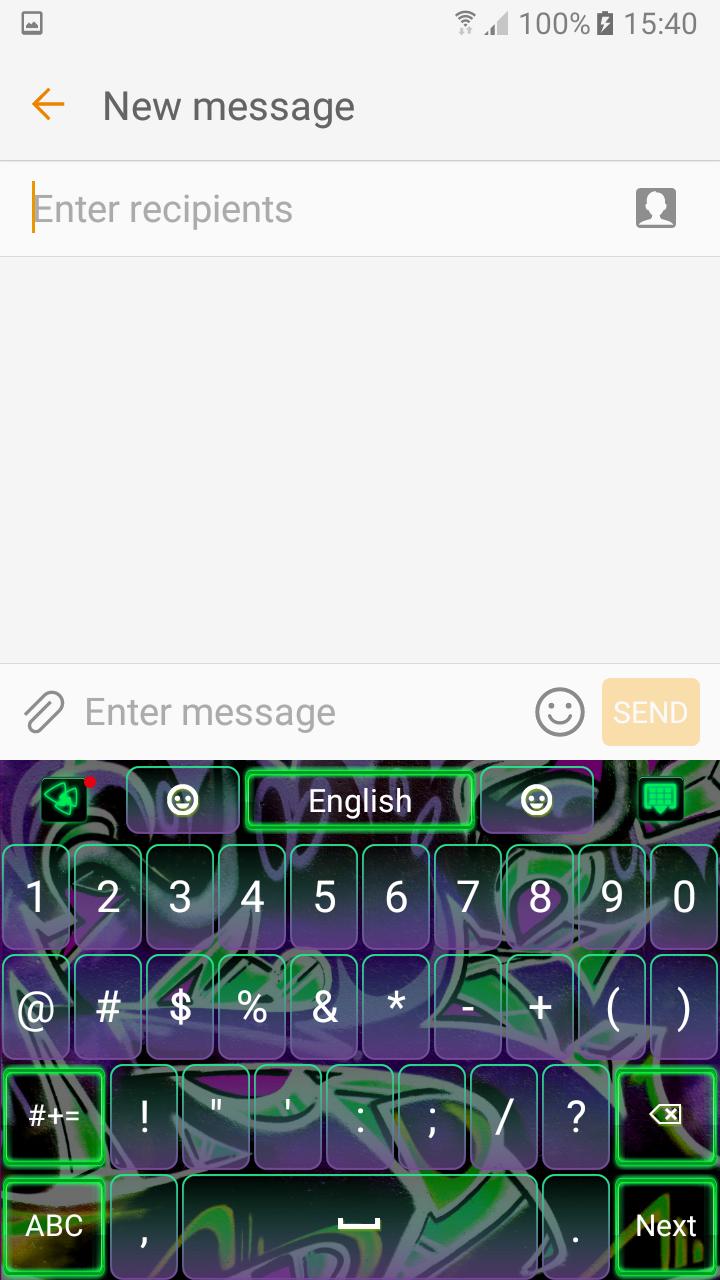Open the keyboard settings menu icon

tap(62, 800)
